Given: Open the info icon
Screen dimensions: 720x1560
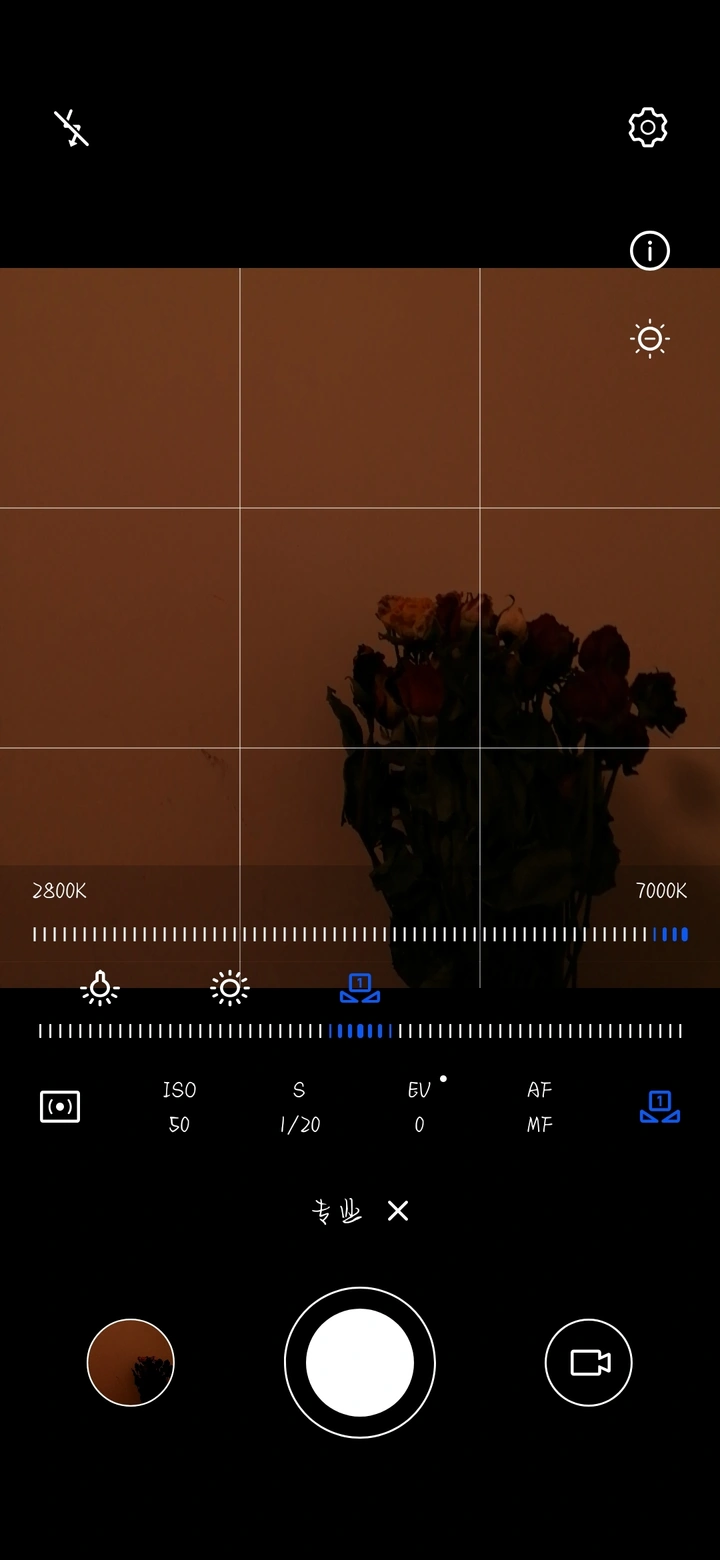Looking at the screenshot, I should 649,250.
